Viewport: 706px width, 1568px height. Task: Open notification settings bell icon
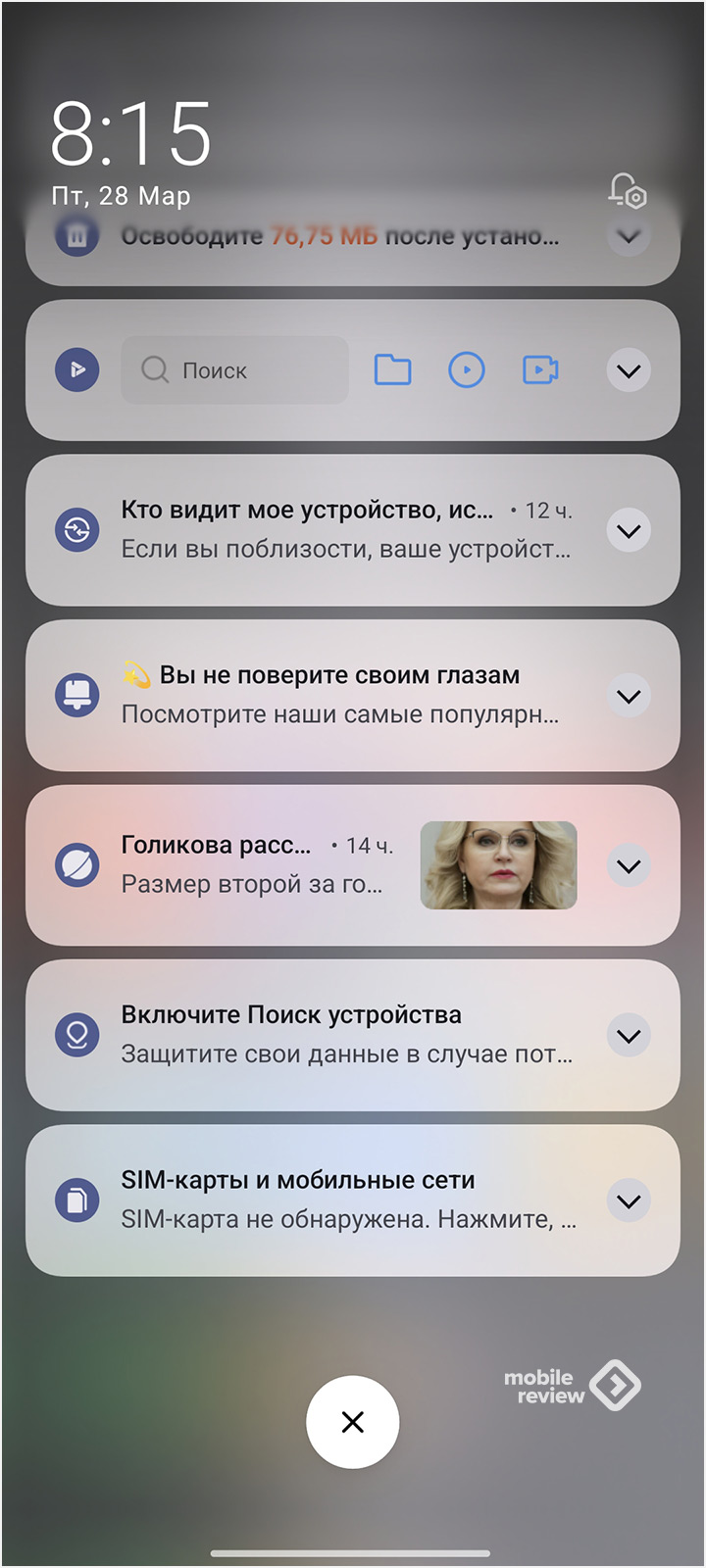click(x=627, y=190)
